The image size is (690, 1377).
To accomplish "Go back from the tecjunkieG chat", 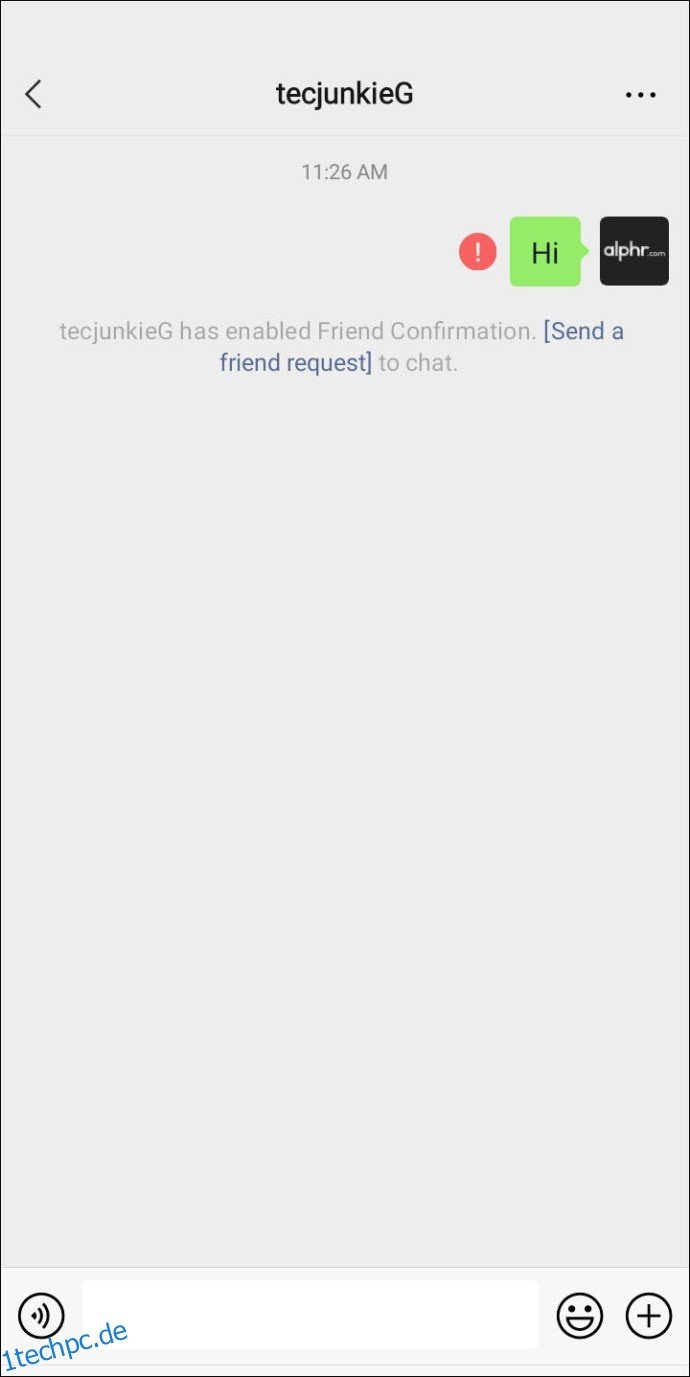I will click(x=33, y=94).
